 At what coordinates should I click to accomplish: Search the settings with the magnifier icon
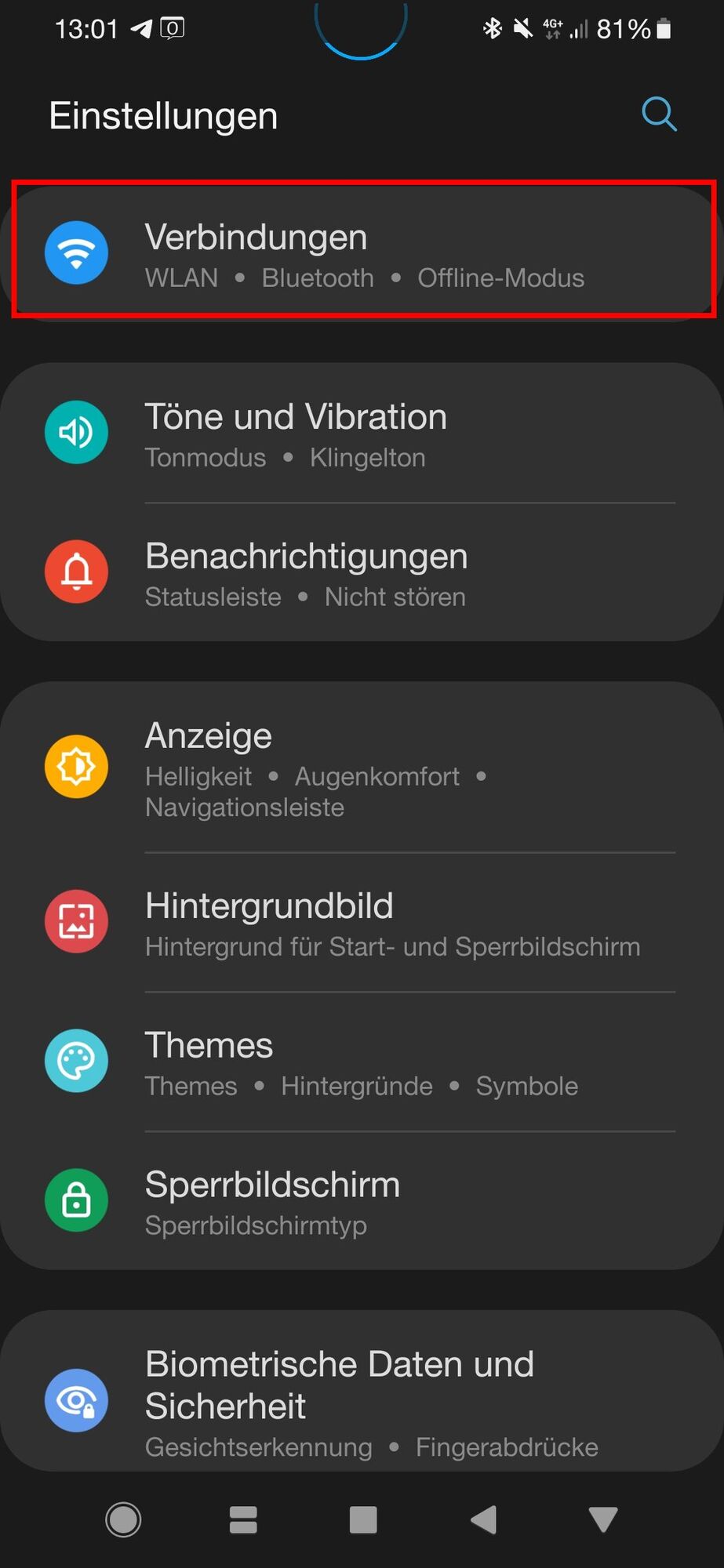pos(658,115)
